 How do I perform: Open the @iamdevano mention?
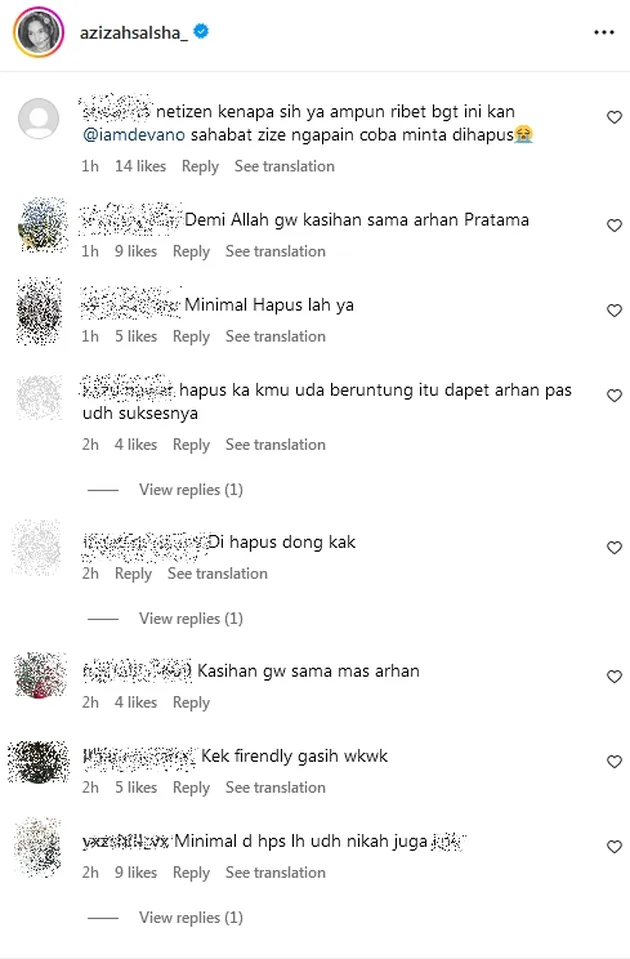tap(133, 136)
